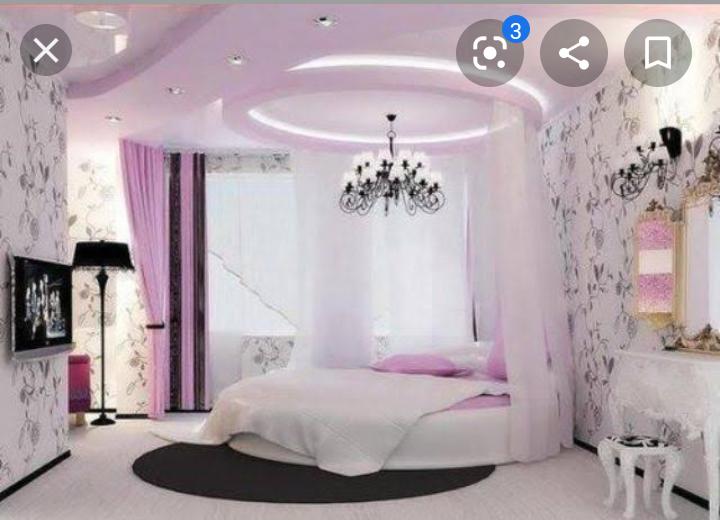
Task: Bookmark this image
Action: click(657, 53)
